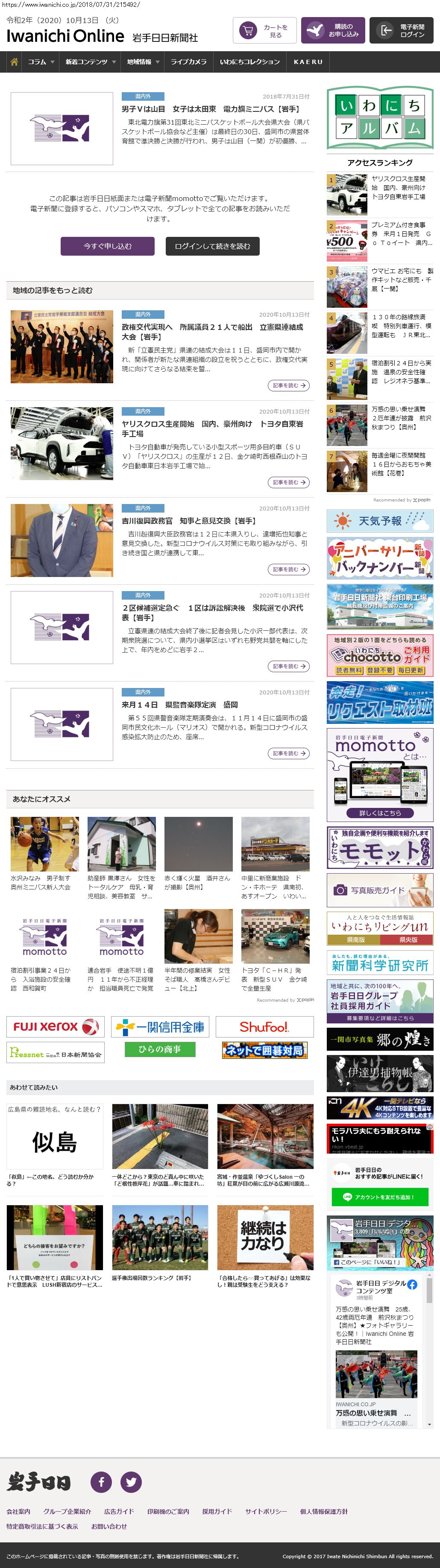Expand the コラム menu
440x1568 pixels.
pyautogui.click(x=41, y=62)
